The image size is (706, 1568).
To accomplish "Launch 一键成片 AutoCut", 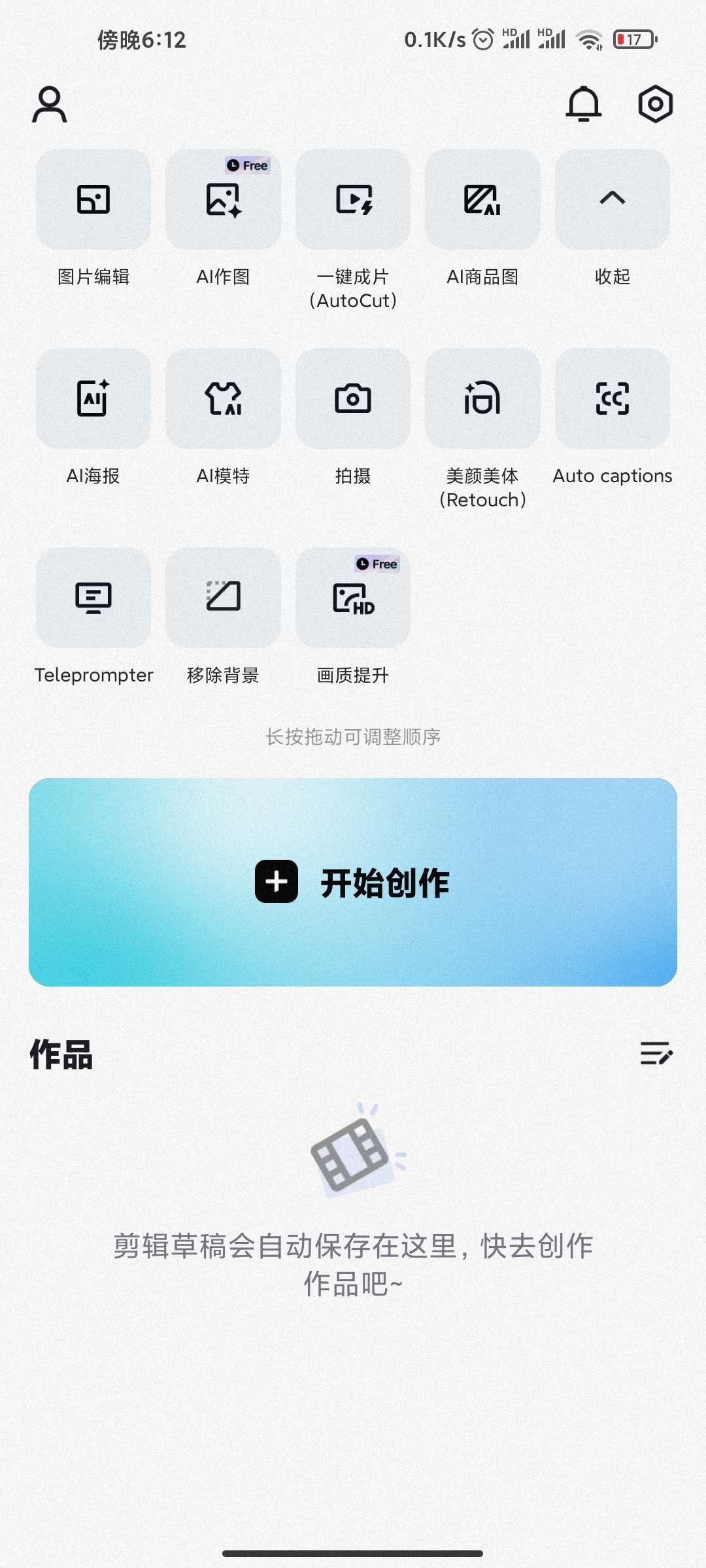I will [352, 201].
